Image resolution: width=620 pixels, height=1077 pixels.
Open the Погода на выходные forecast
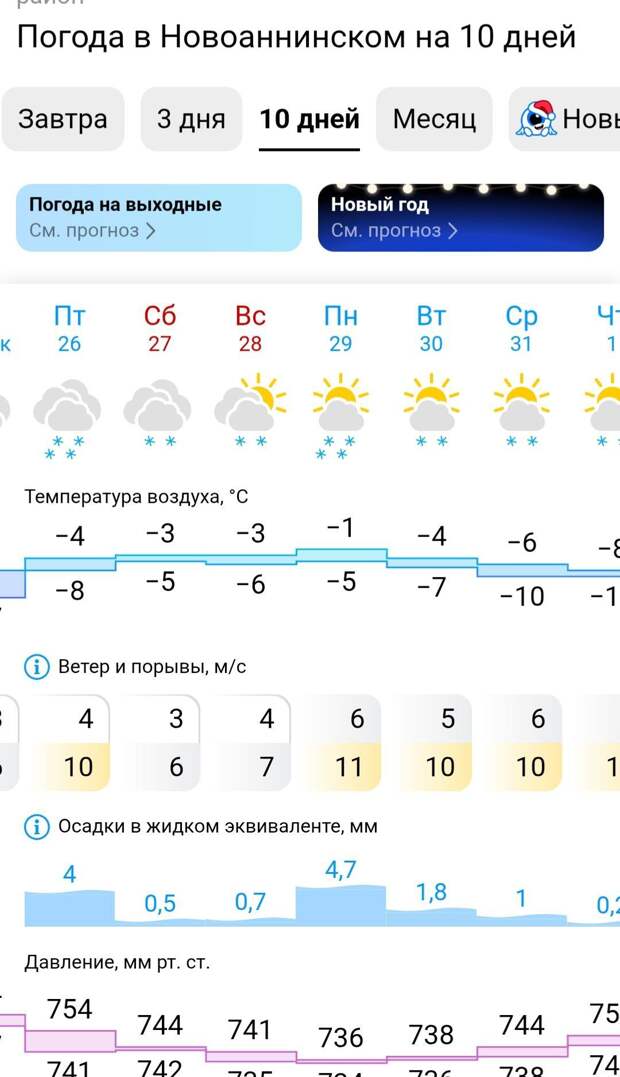coord(158,217)
